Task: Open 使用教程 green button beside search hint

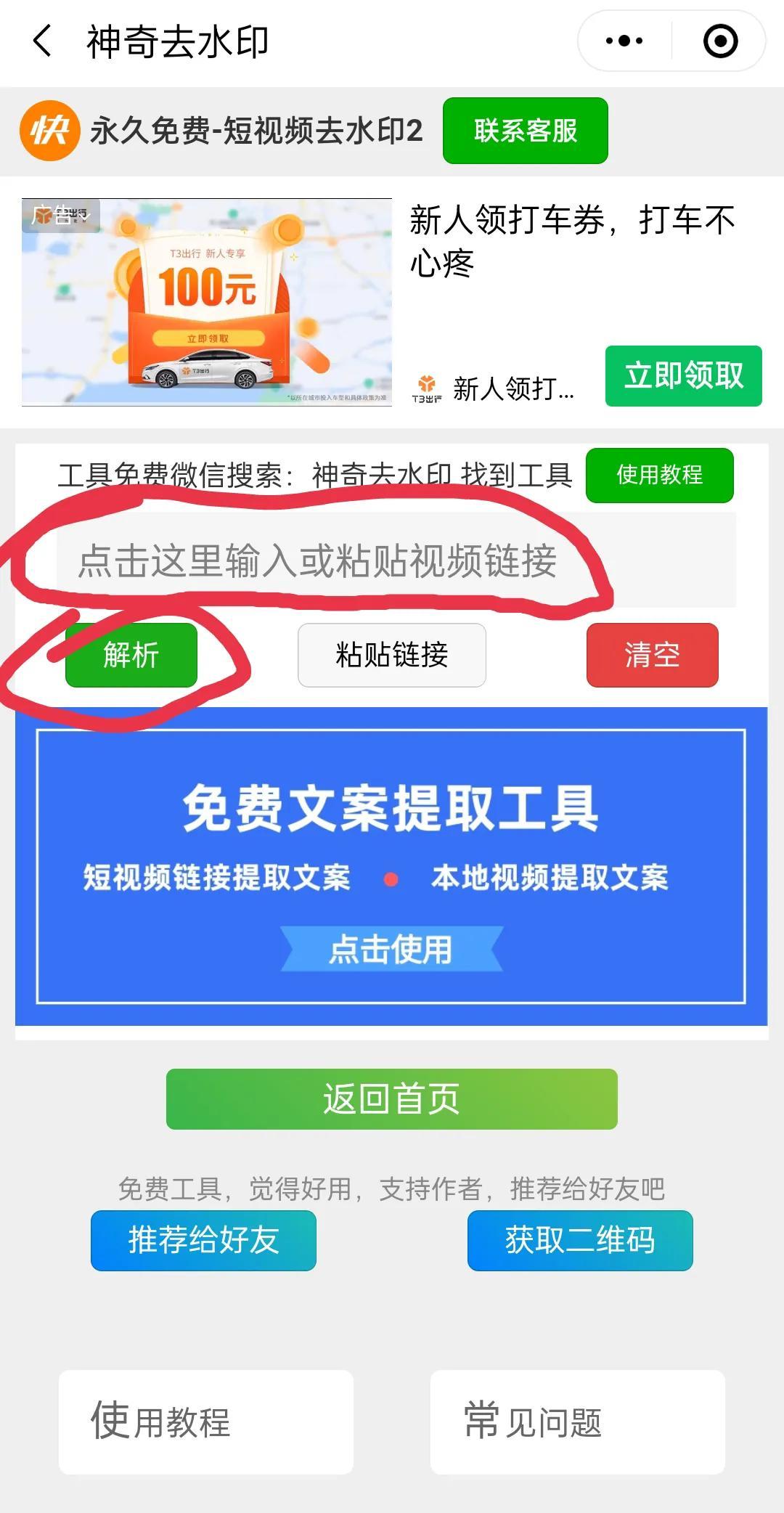Action: (659, 475)
